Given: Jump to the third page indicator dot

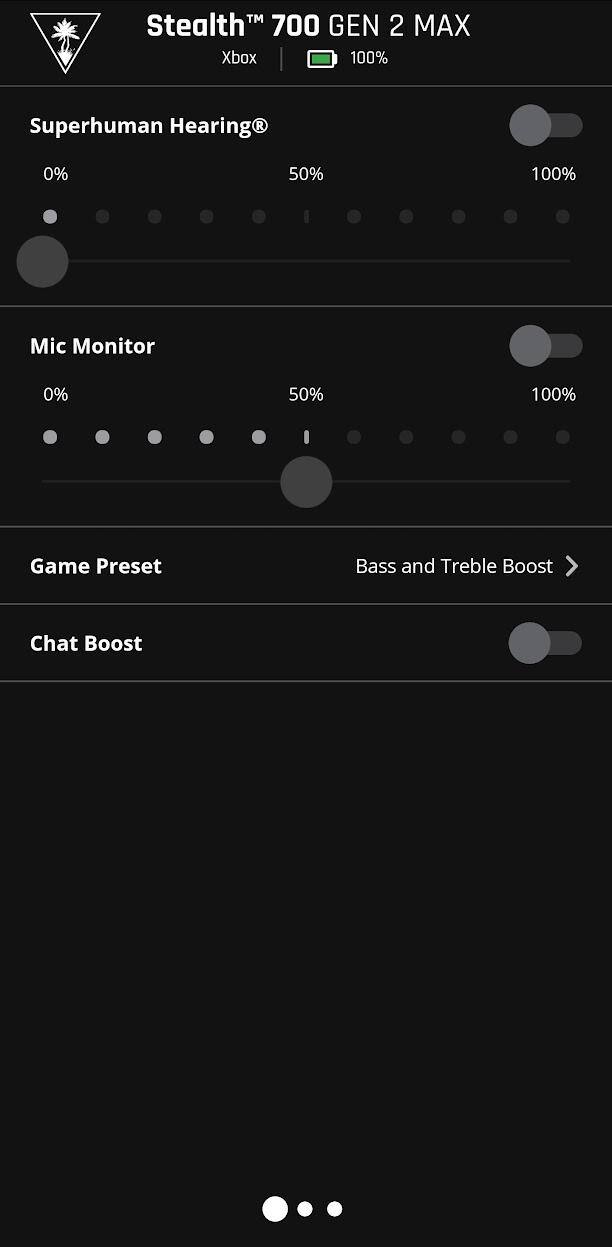Looking at the screenshot, I should point(335,1209).
